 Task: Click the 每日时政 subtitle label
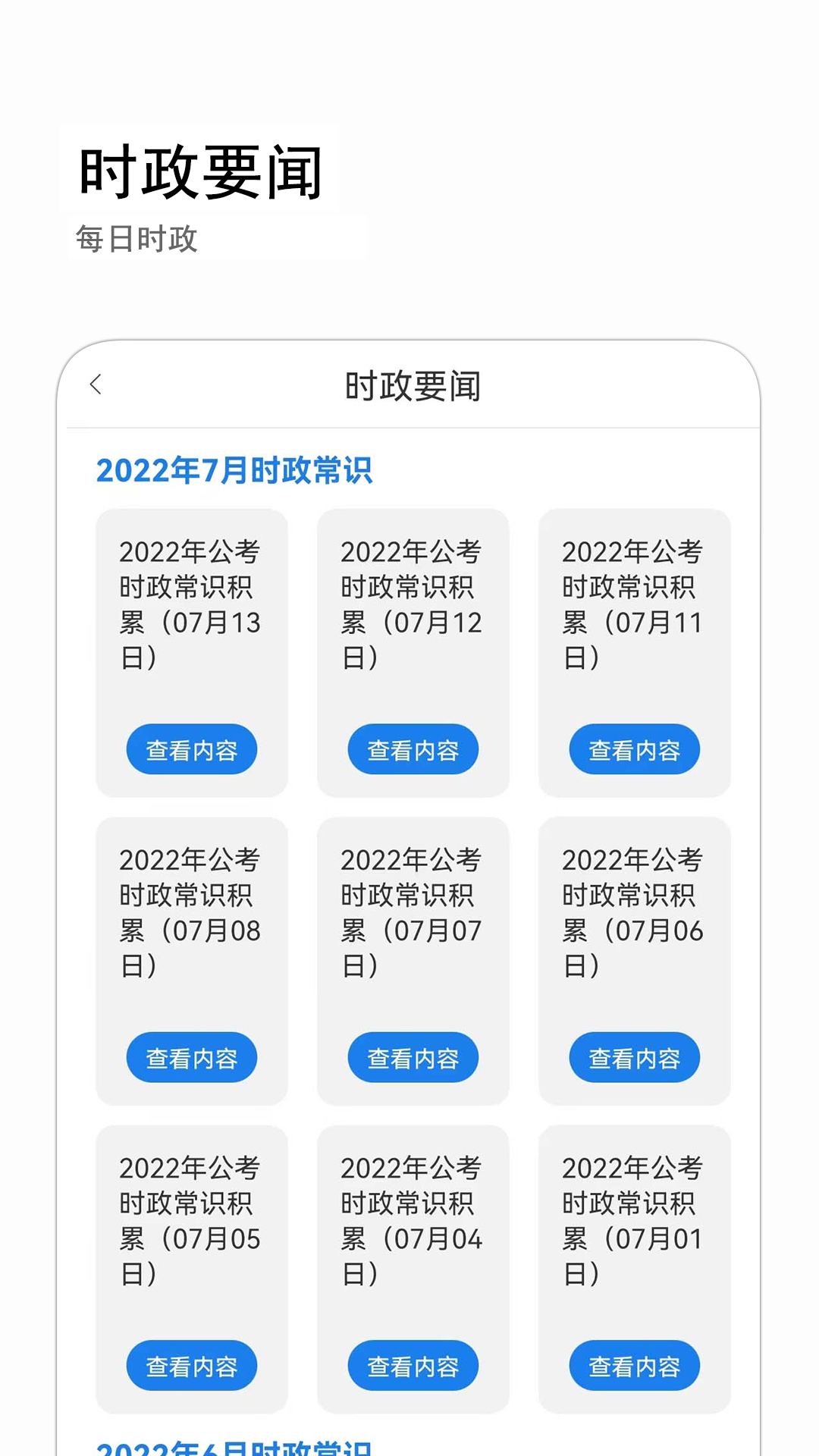point(136,240)
